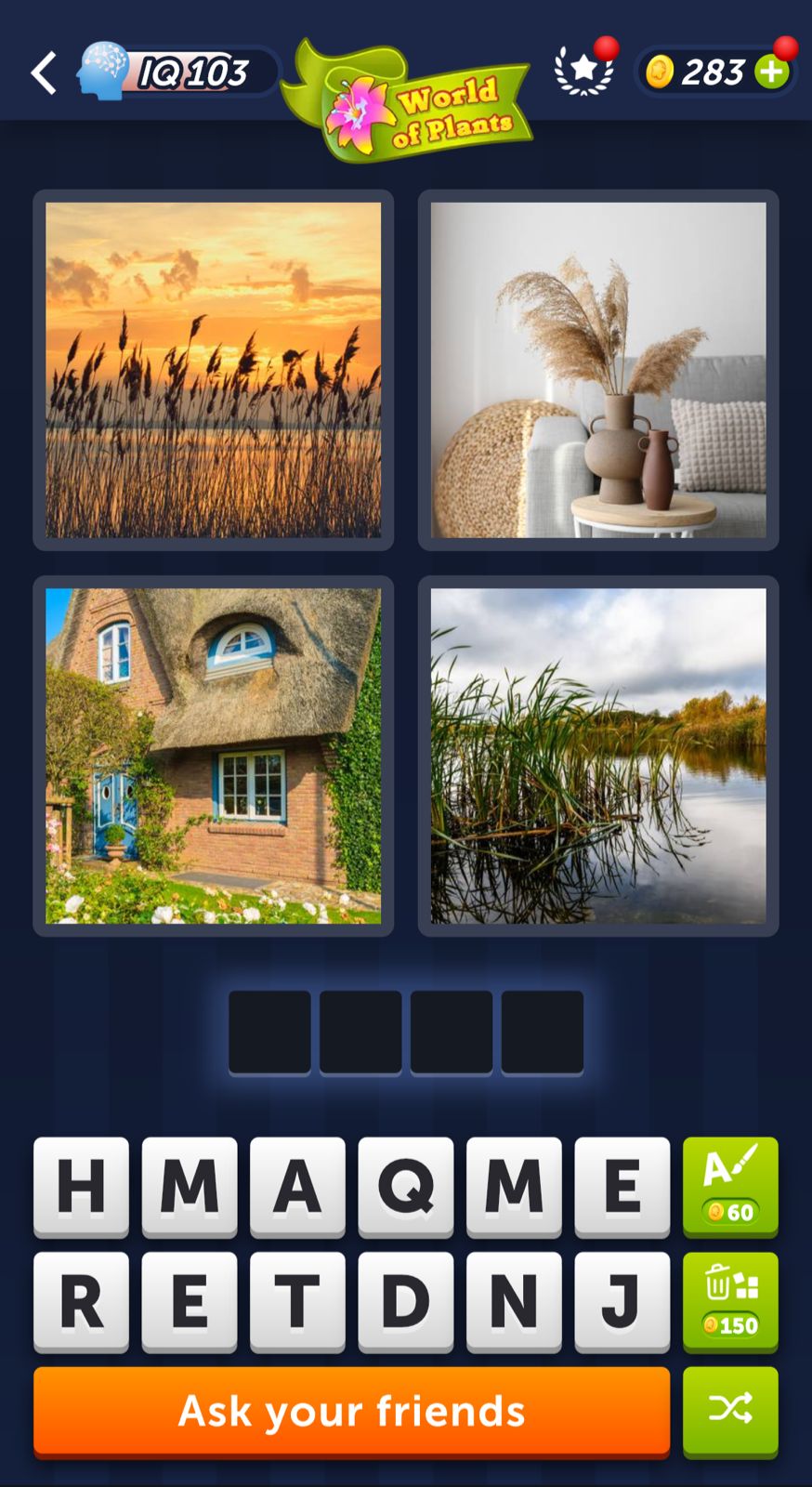The image size is (812, 1487).
Task: Pick the letter N tile
Action: tap(514, 1300)
